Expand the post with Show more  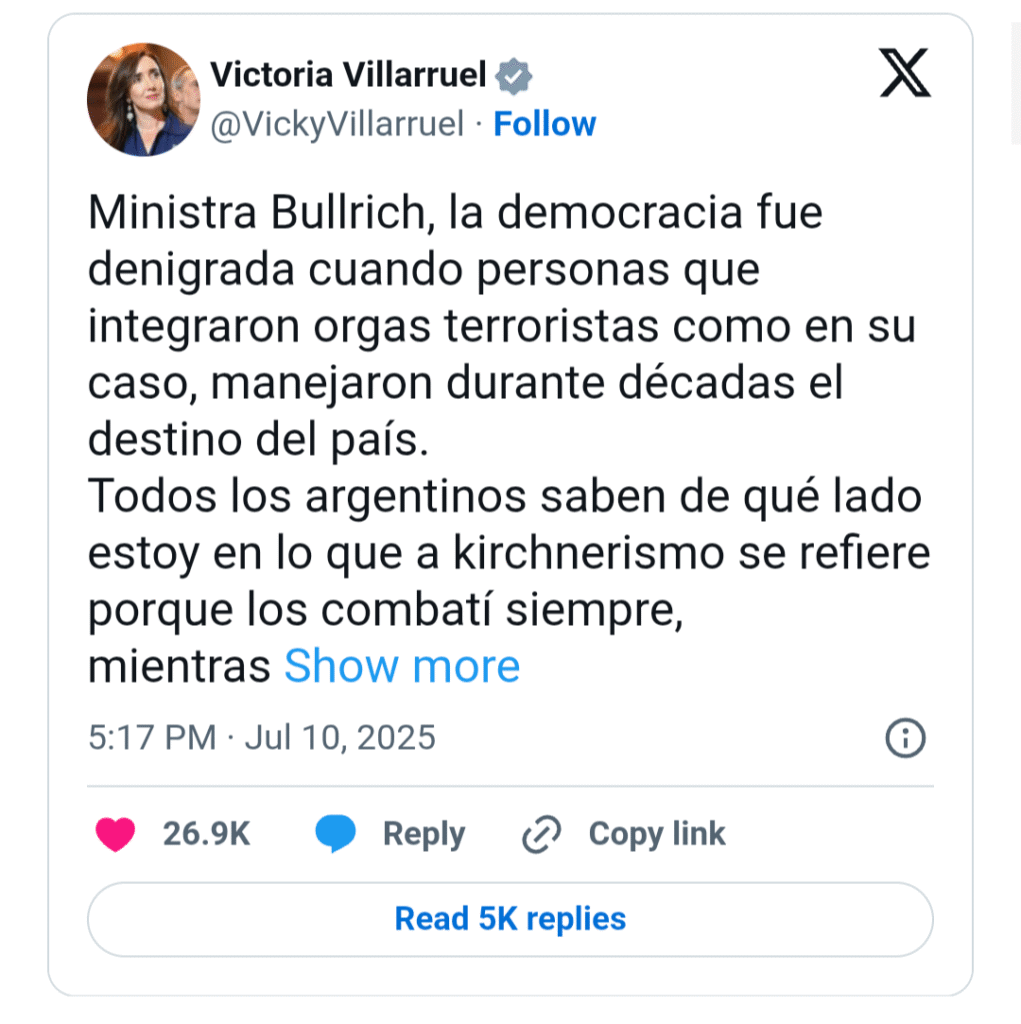point(402,666)
